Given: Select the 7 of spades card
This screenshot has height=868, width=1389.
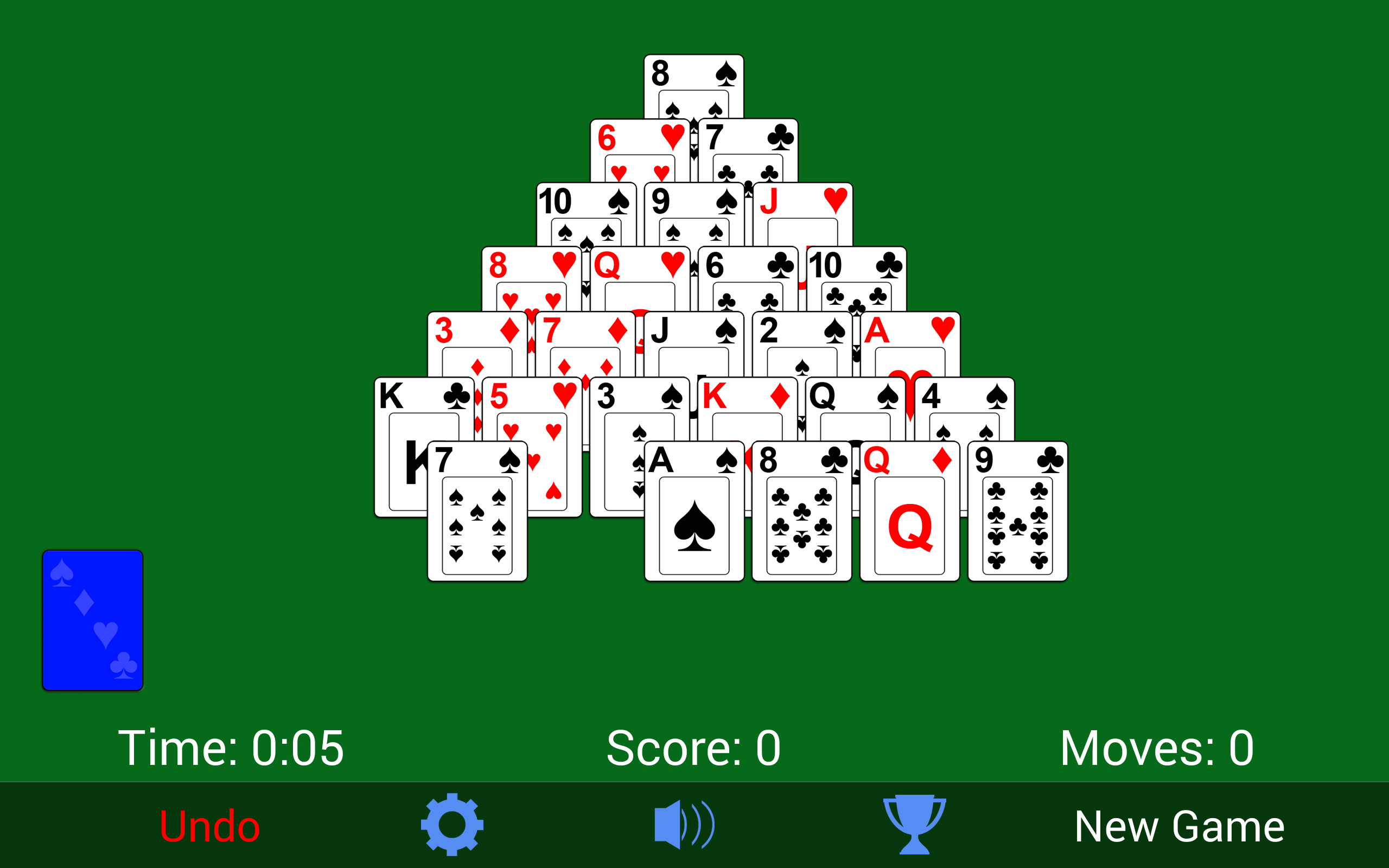Looking at the screenshot, I should point(477,512).
